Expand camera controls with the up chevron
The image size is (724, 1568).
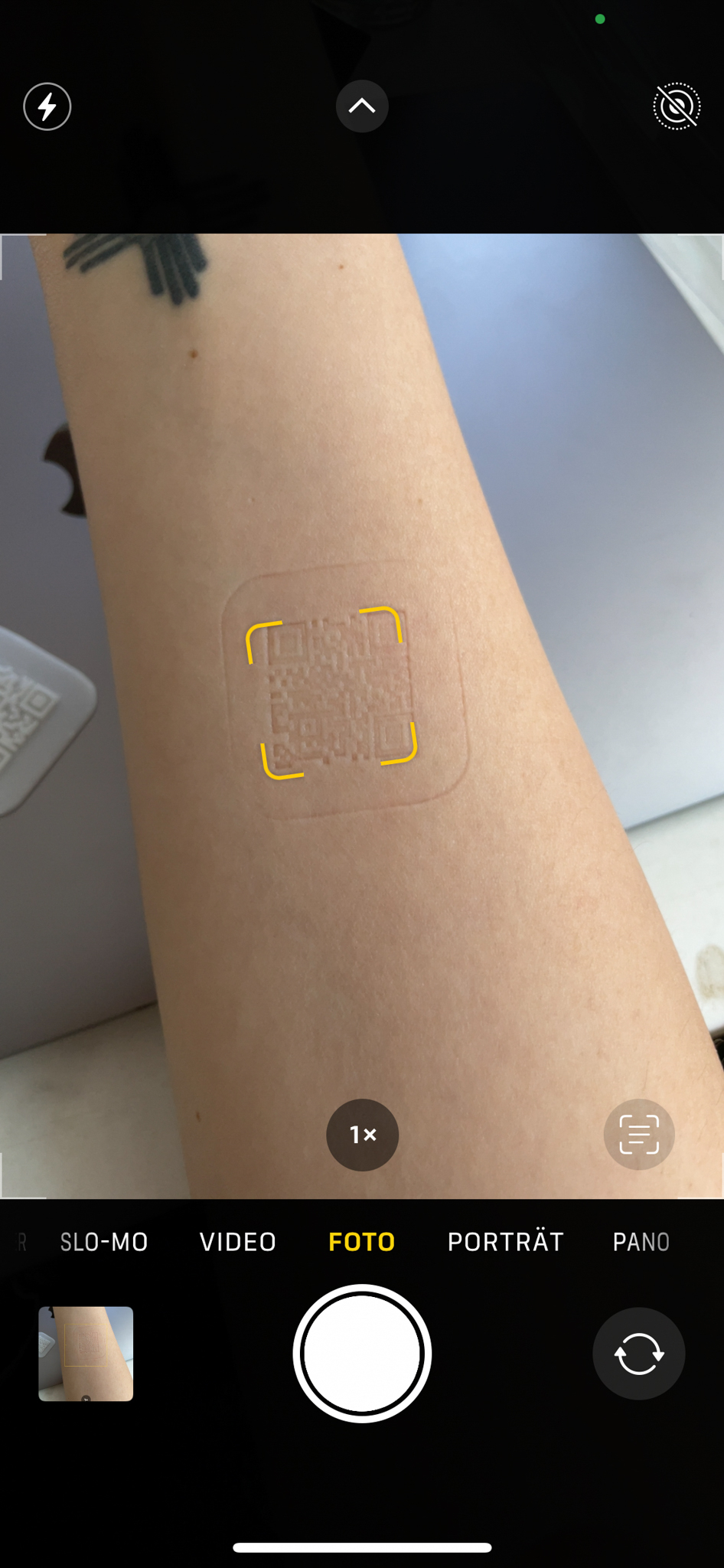coord(362,106)
